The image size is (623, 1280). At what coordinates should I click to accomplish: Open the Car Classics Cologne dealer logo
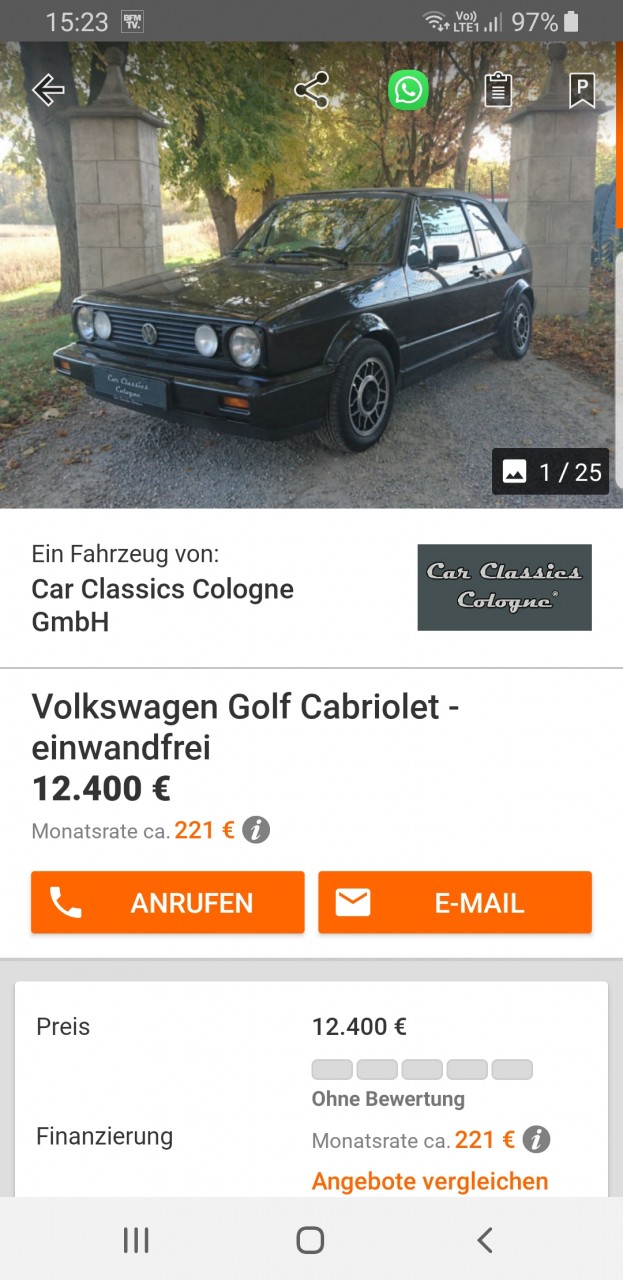click(x=504, y=587)
